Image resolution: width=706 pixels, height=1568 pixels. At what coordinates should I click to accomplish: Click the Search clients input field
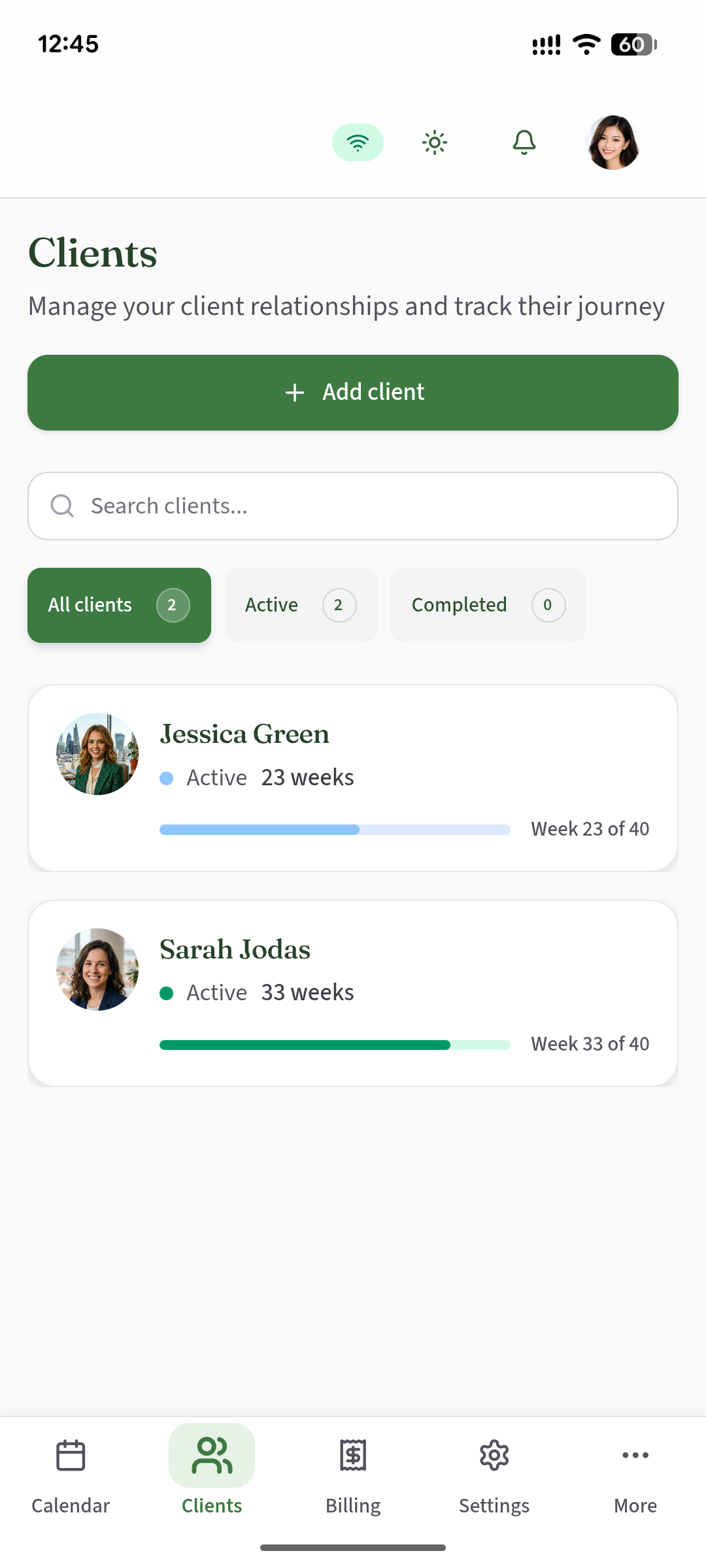coord(353,505)
